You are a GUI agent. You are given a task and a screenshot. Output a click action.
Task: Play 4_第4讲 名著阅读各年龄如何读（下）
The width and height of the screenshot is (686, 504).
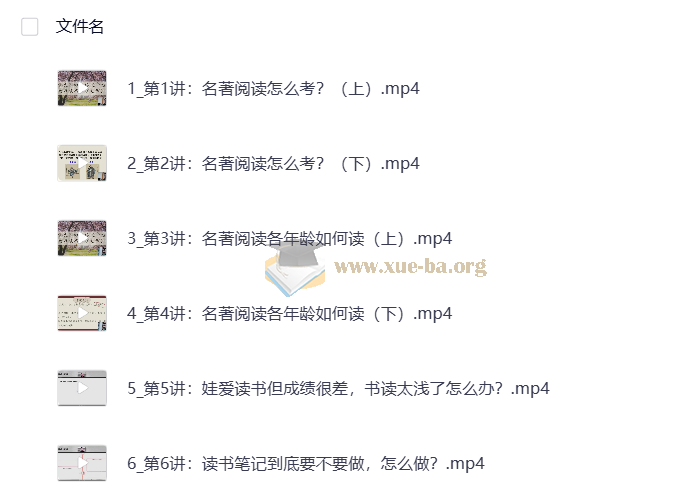click(x=290, y=313)
